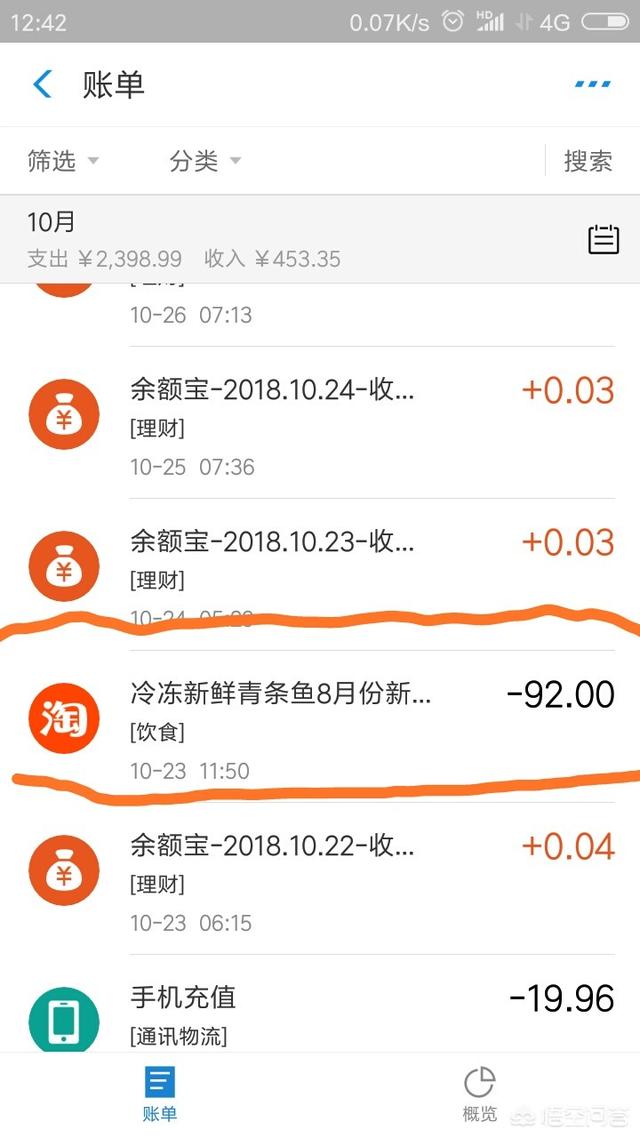Switch to the 概览 tab
Viewport: 640px width, 1138px height.
click(480, 1094)
